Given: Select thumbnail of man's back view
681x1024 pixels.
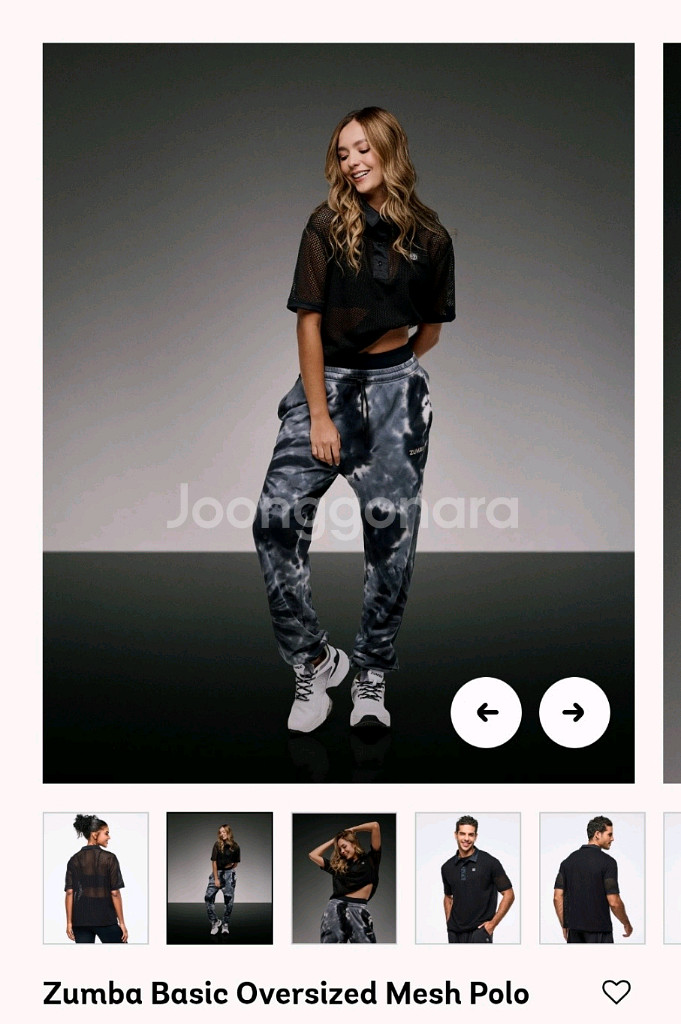Looking at the screenshot, I should tap(592, 878).
